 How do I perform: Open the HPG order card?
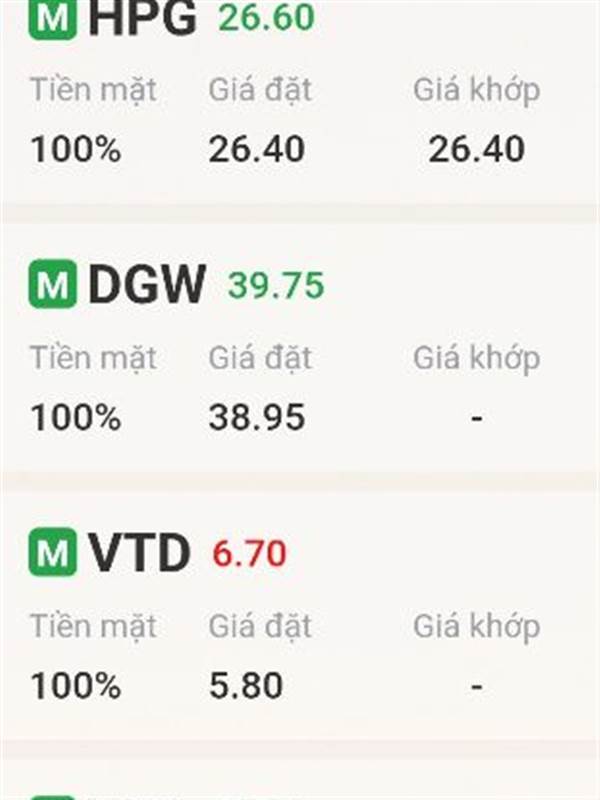tap(300, 100)
